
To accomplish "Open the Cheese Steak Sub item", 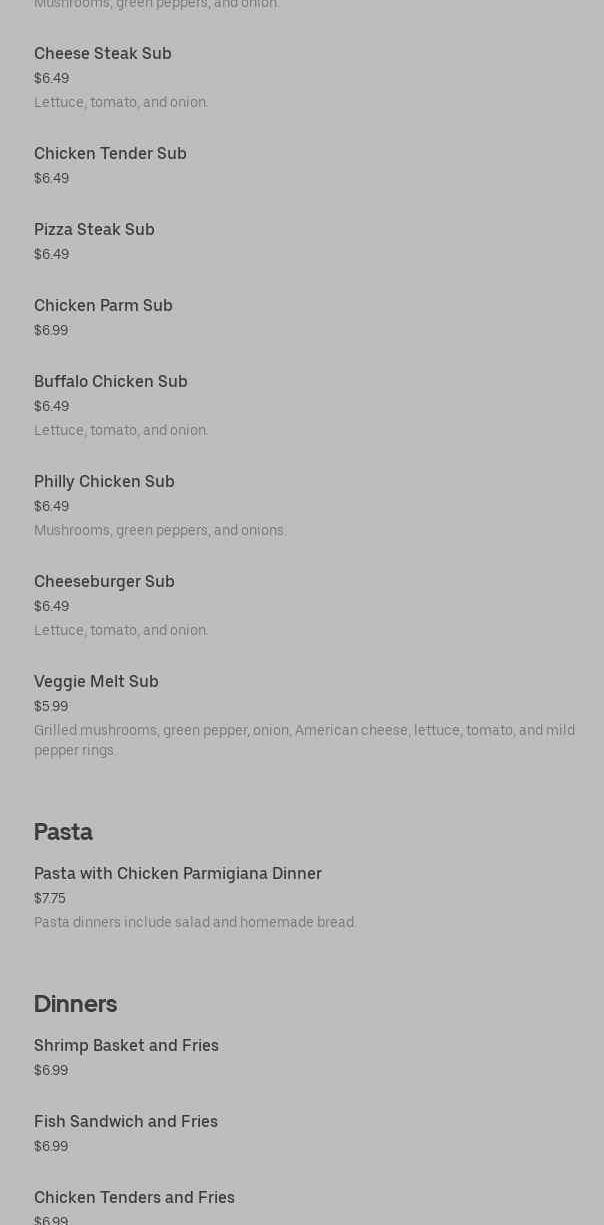I will 103,54.
